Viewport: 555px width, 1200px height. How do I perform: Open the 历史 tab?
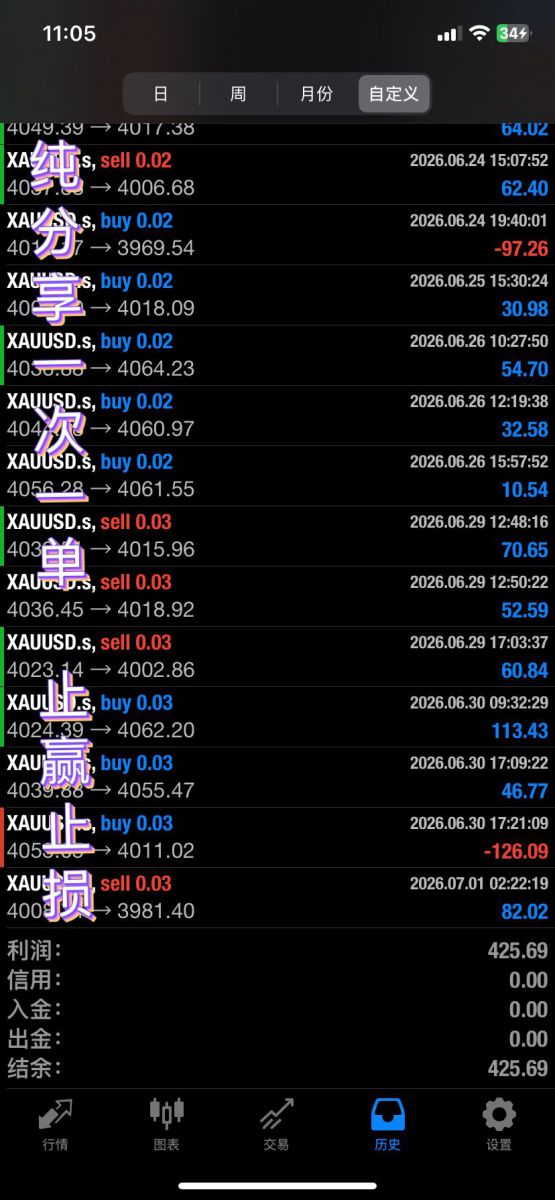(x=388, y=1124)
